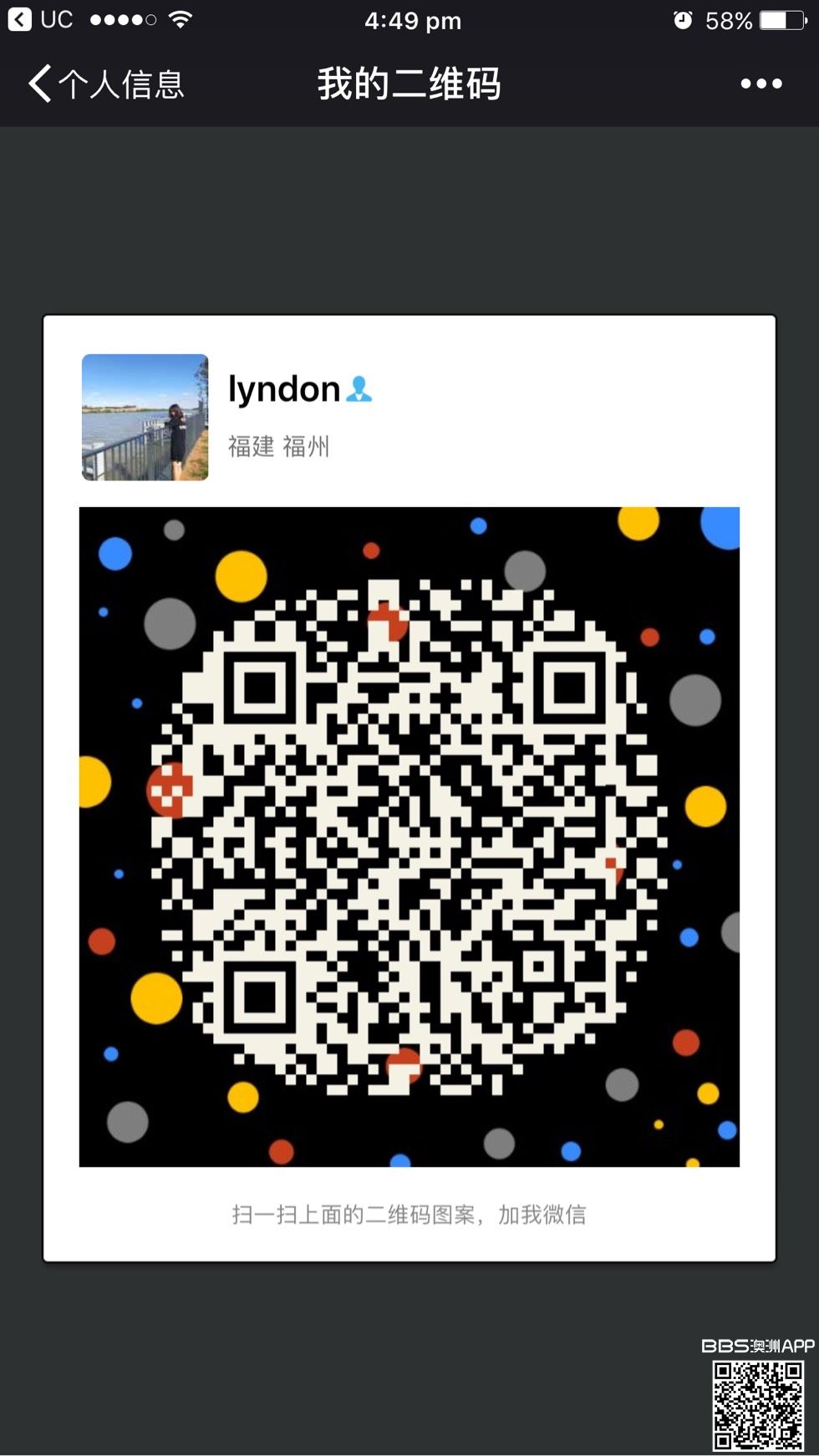Go back to 个人信息 page

pyautogui.click(x=104, y=84)
